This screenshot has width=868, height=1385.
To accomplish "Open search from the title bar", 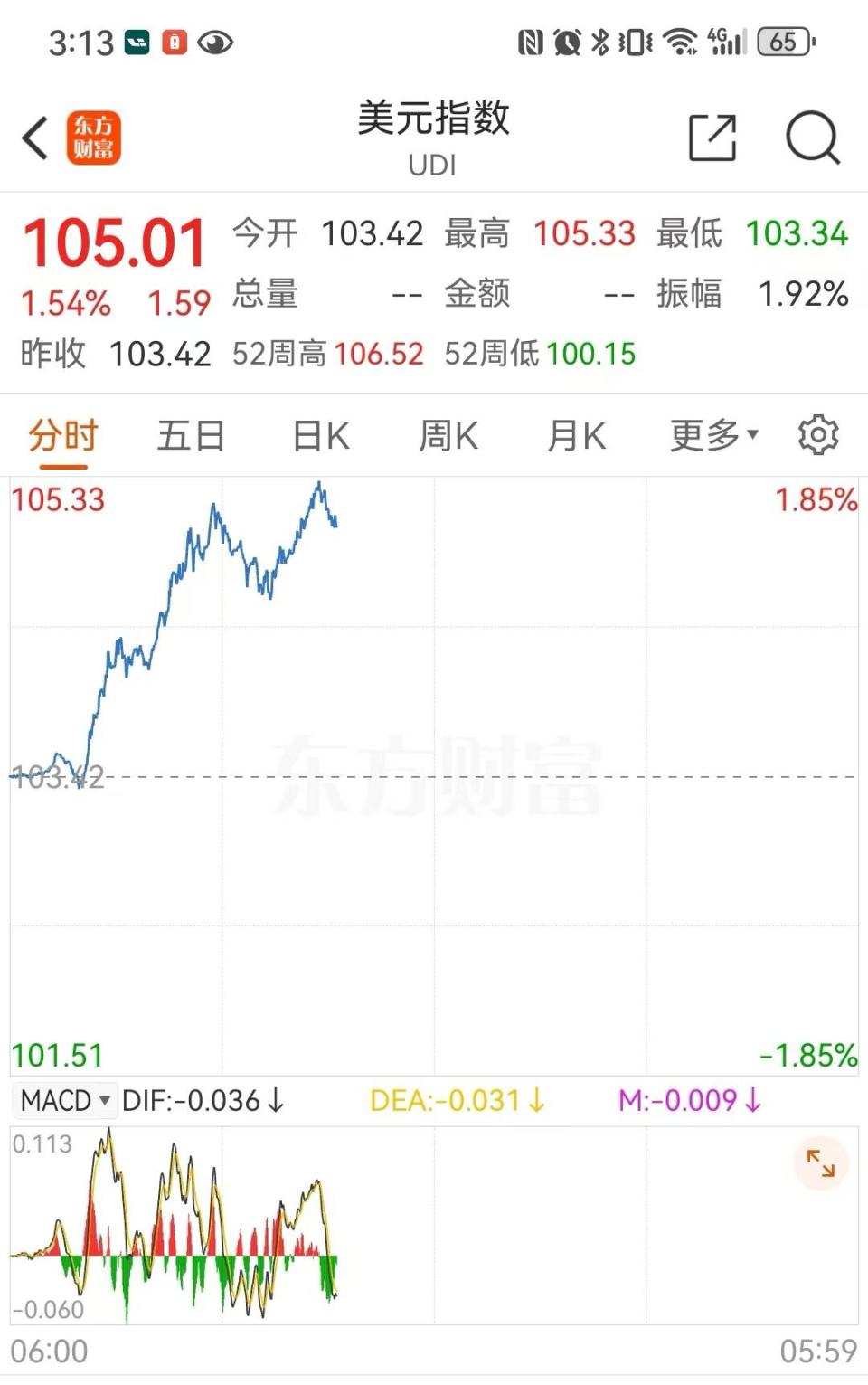I will pos(811,138).
